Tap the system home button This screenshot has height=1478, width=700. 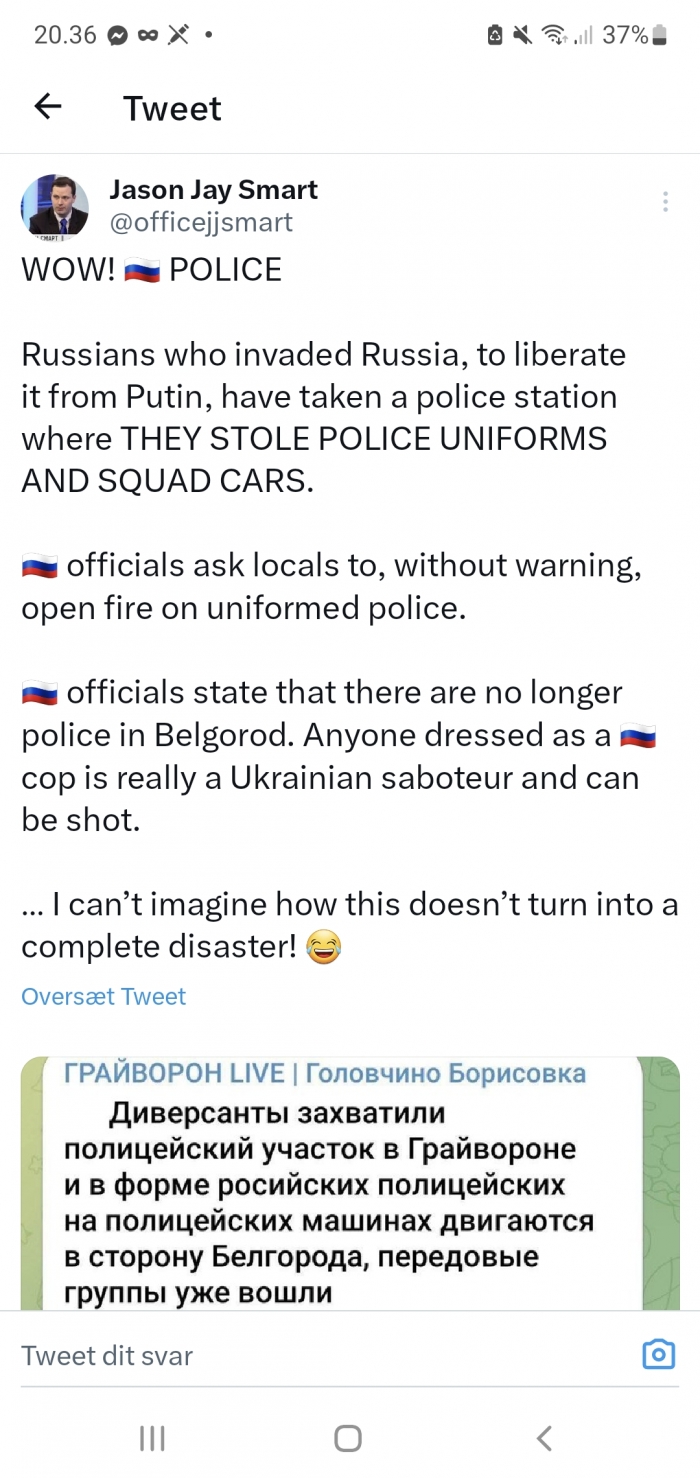[348, 1438]
